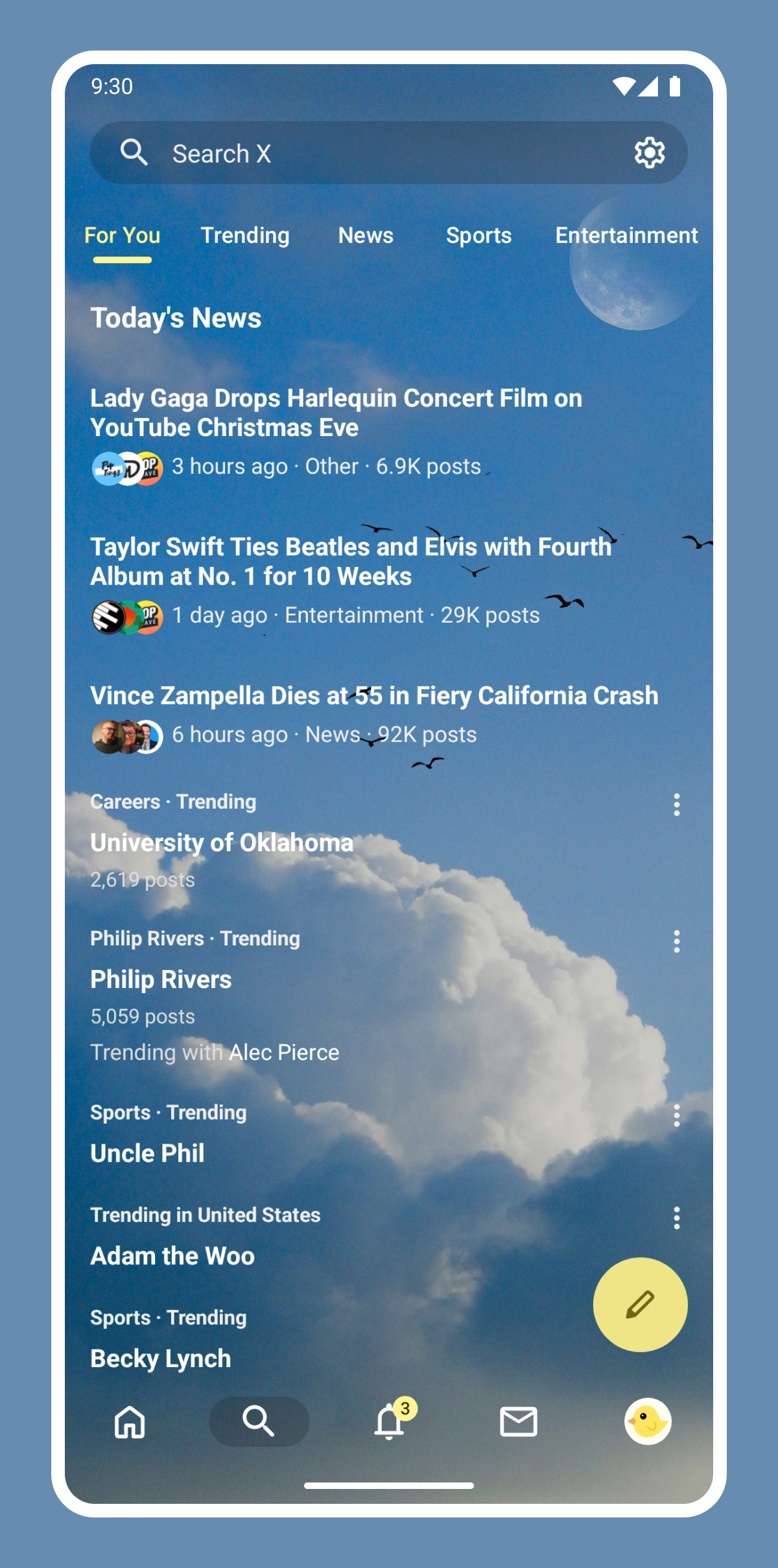This screenshot has height=1568, width=778.
Task: Open the Entertainment tab
Action: coord(626,235)
